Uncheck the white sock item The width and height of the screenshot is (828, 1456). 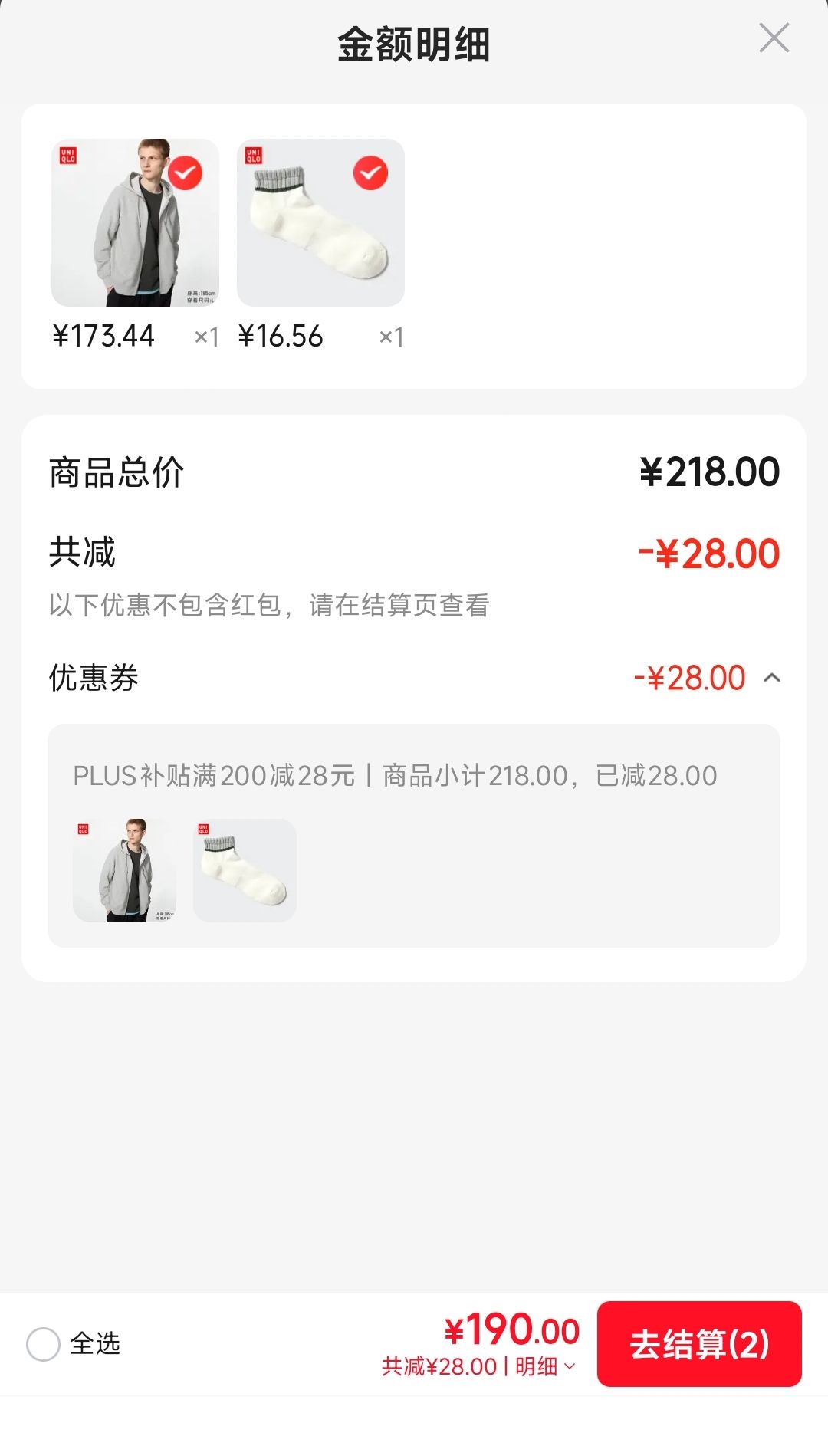tap(370, 173)
